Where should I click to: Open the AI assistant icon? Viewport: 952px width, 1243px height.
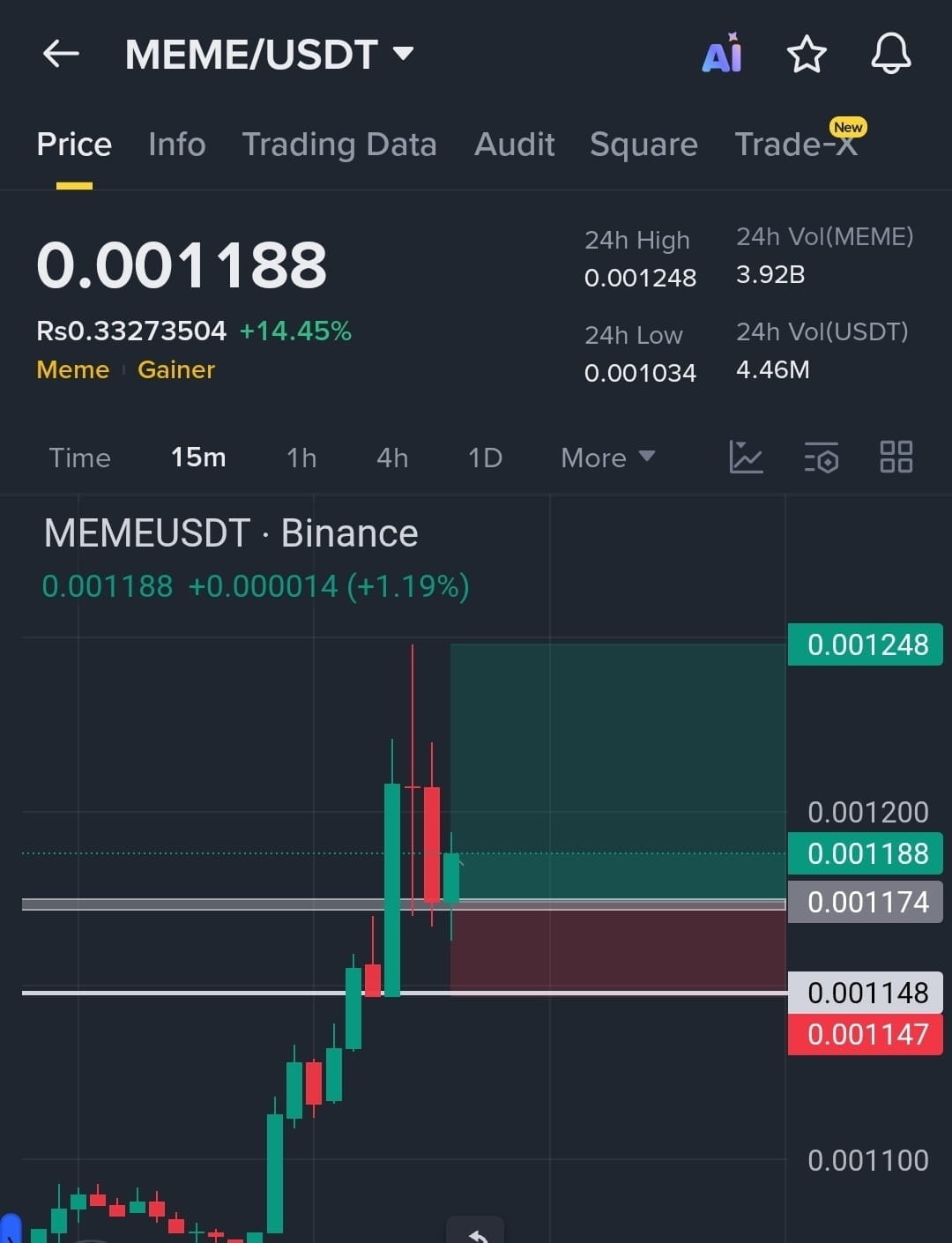[x=722, y=55]
